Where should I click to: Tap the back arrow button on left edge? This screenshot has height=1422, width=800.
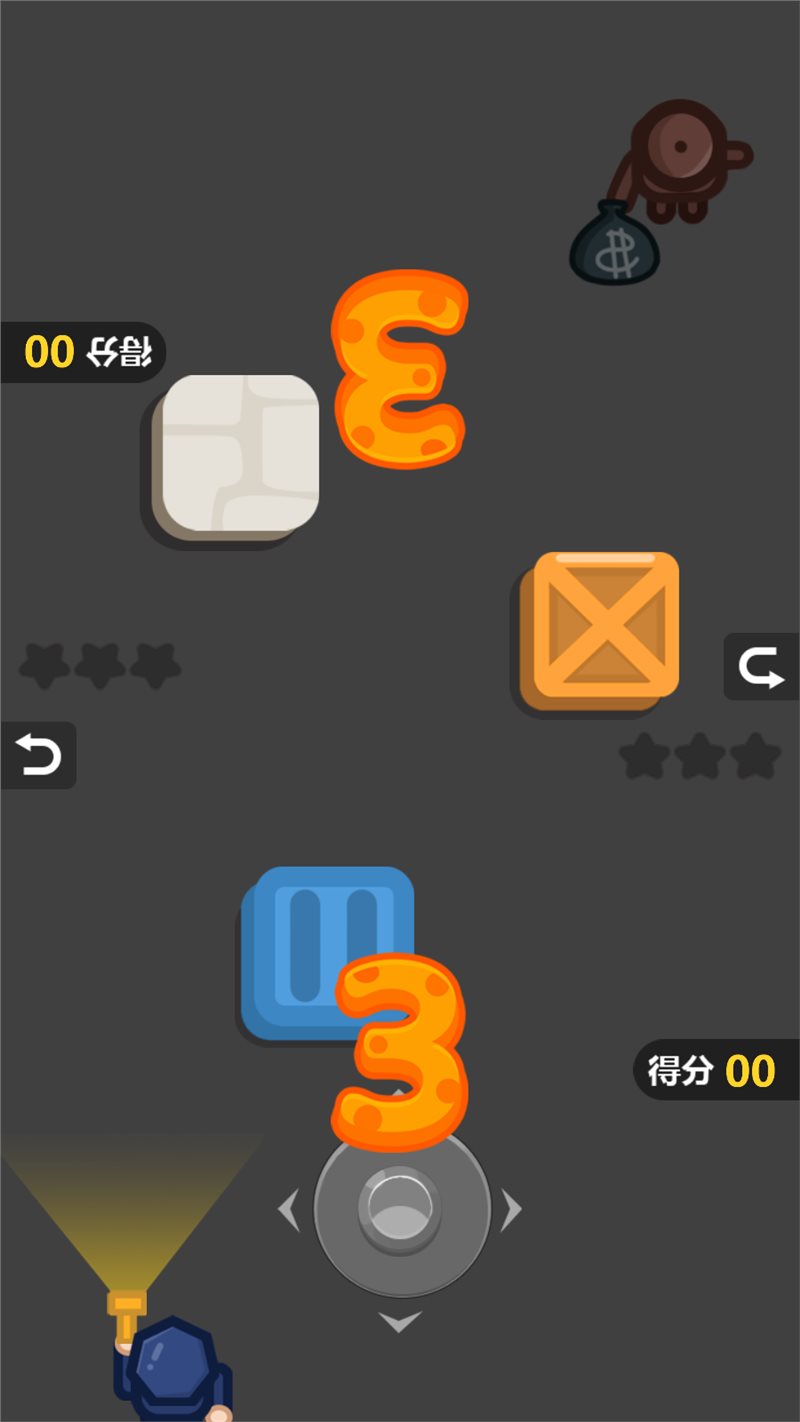38,755
